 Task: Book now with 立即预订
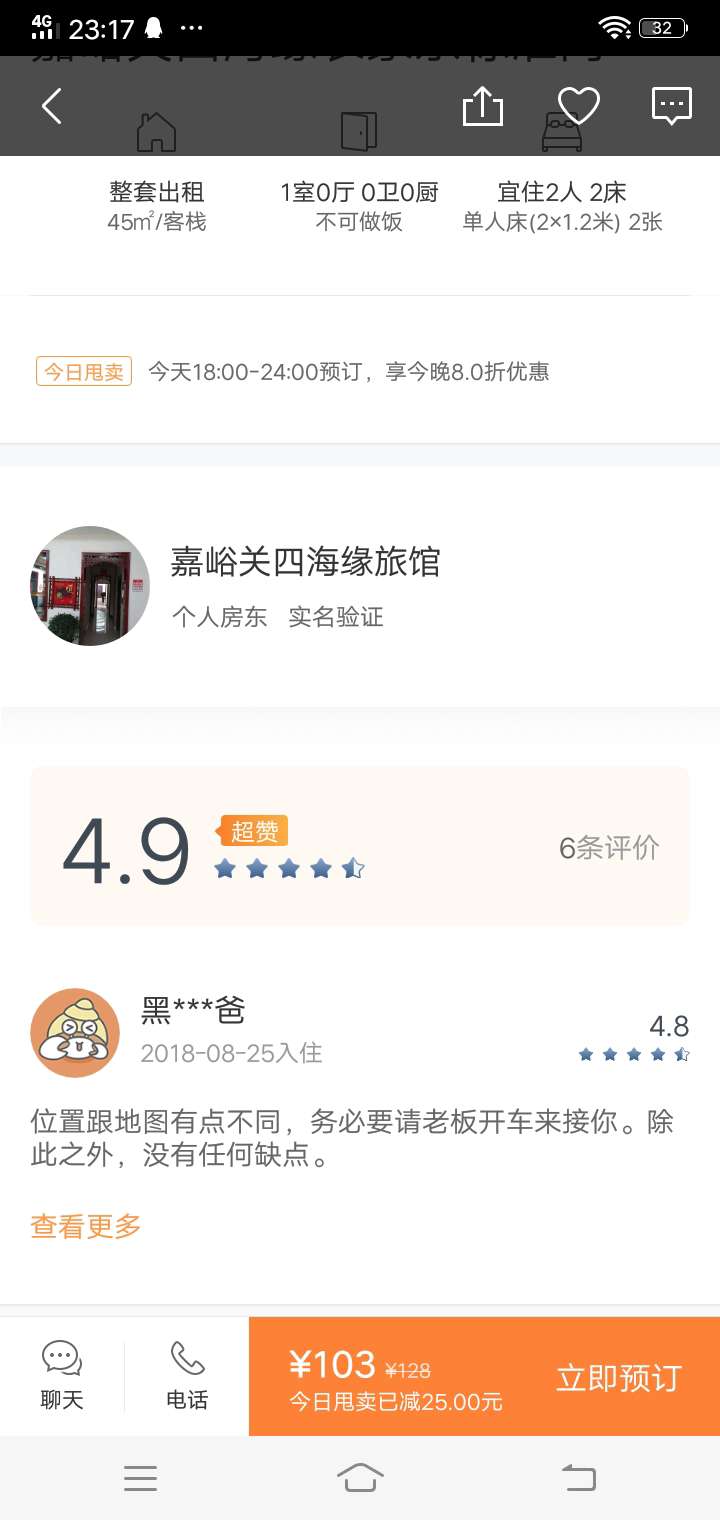coord(618,1378)
